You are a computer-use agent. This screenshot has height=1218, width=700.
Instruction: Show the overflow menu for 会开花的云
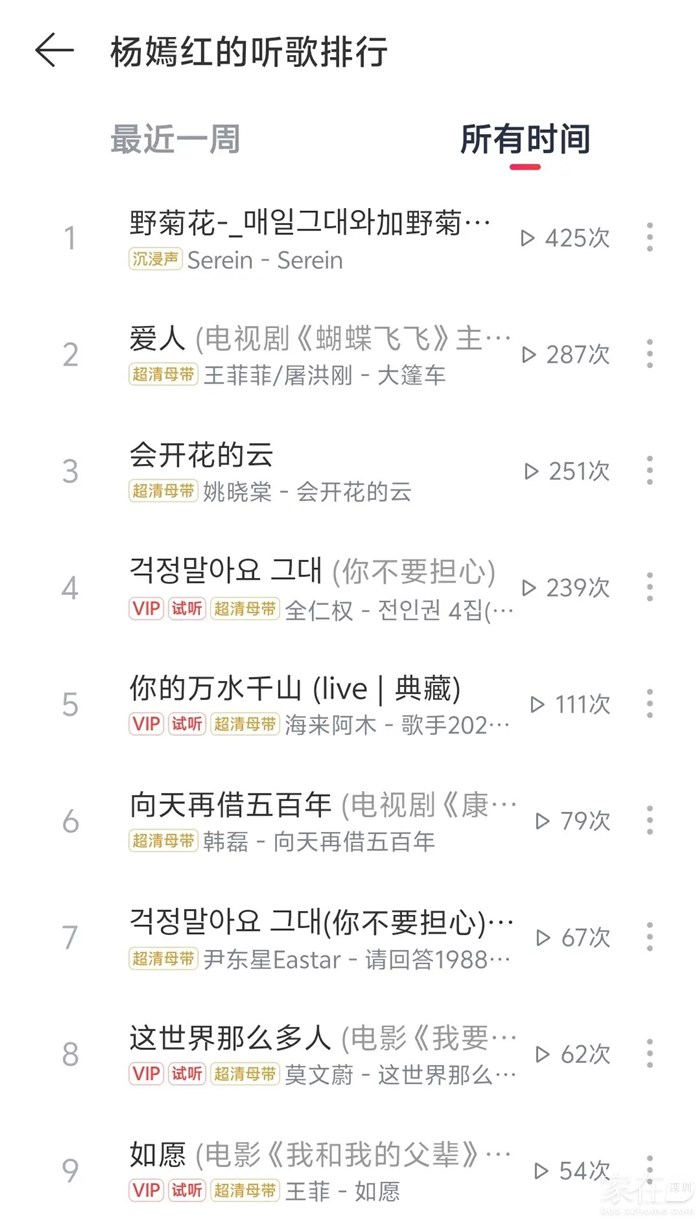[650, 471]
